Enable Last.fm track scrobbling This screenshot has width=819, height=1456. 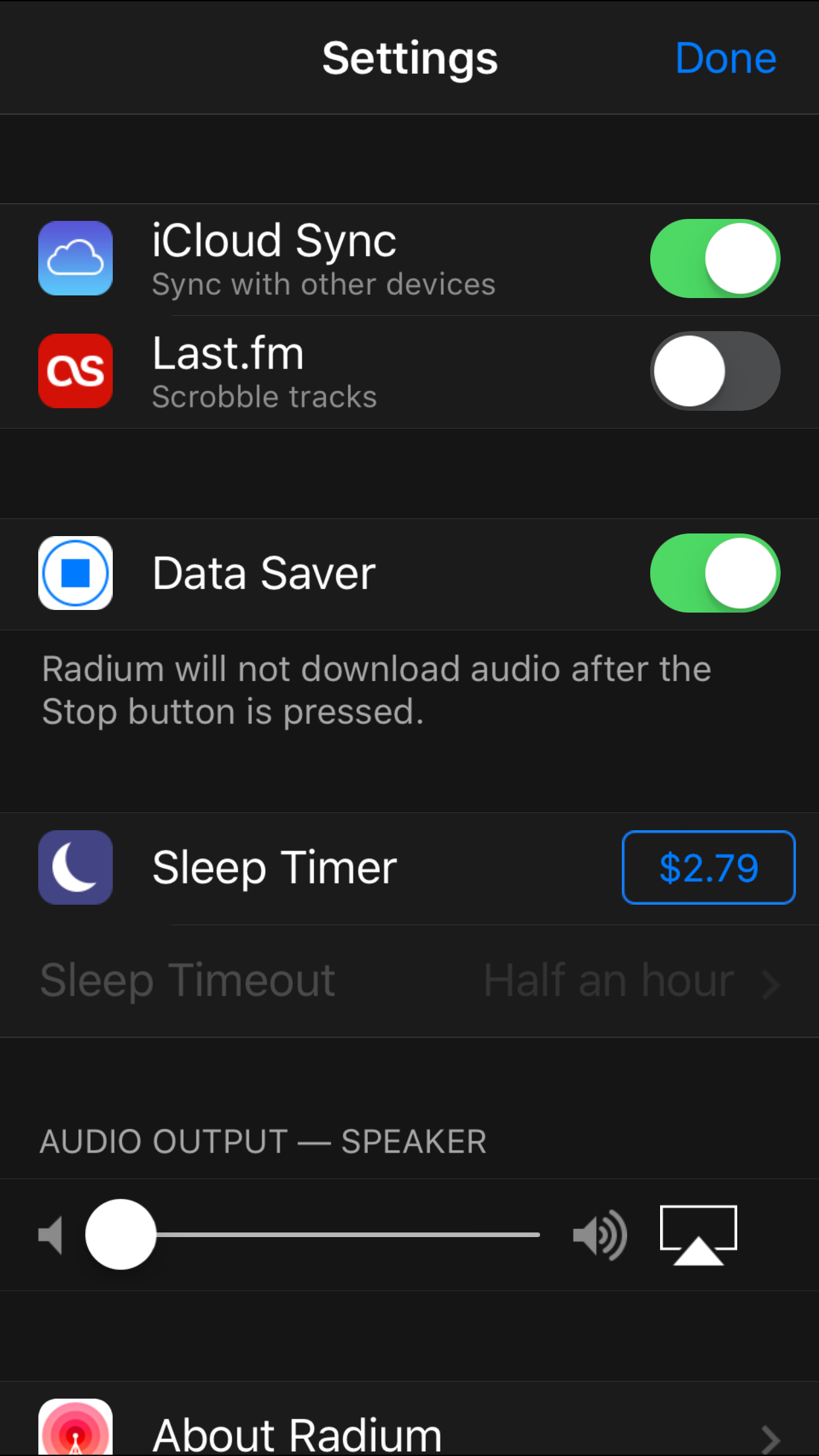click(714, 371)
